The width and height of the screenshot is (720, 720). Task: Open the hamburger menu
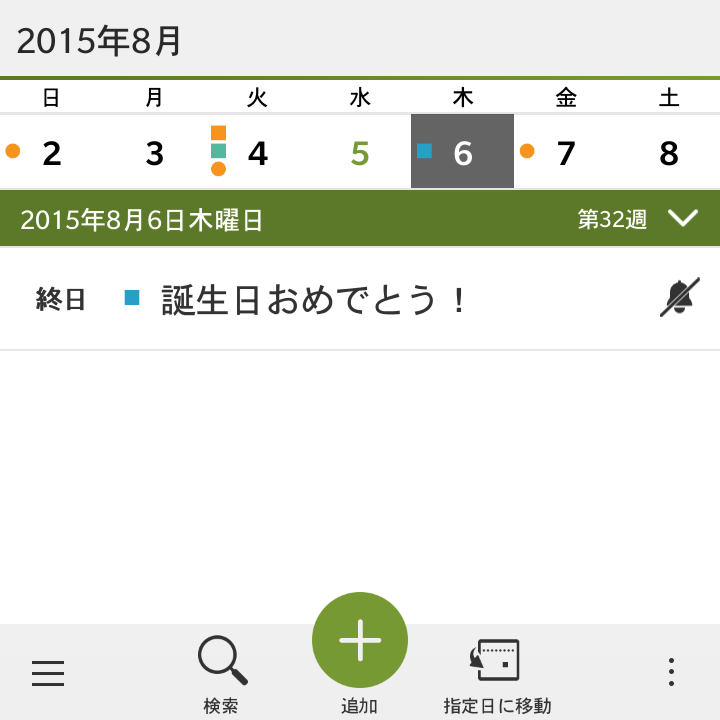coord(48,673)
